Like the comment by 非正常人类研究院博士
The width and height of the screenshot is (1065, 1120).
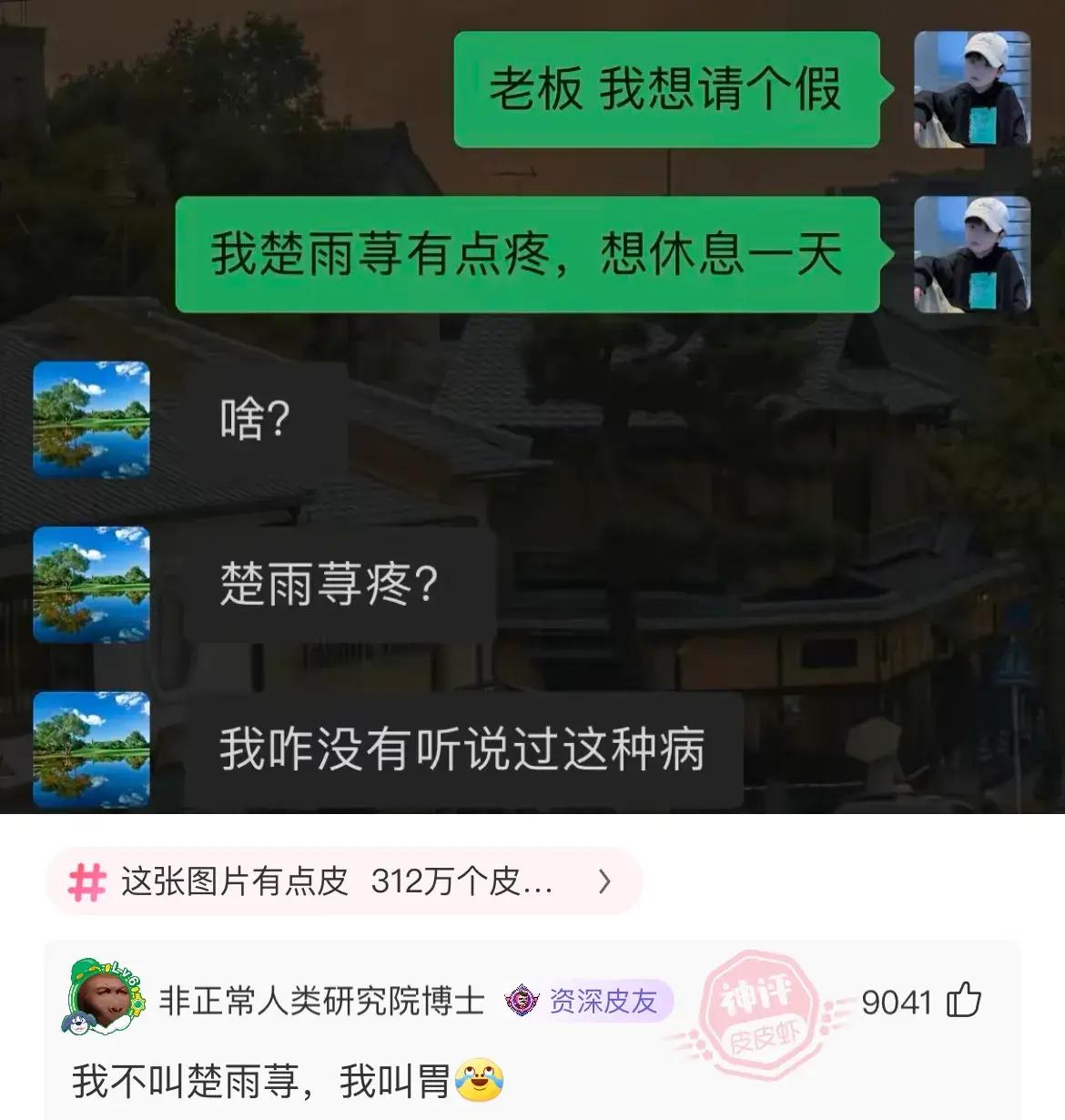click(x=964, y=1001)
